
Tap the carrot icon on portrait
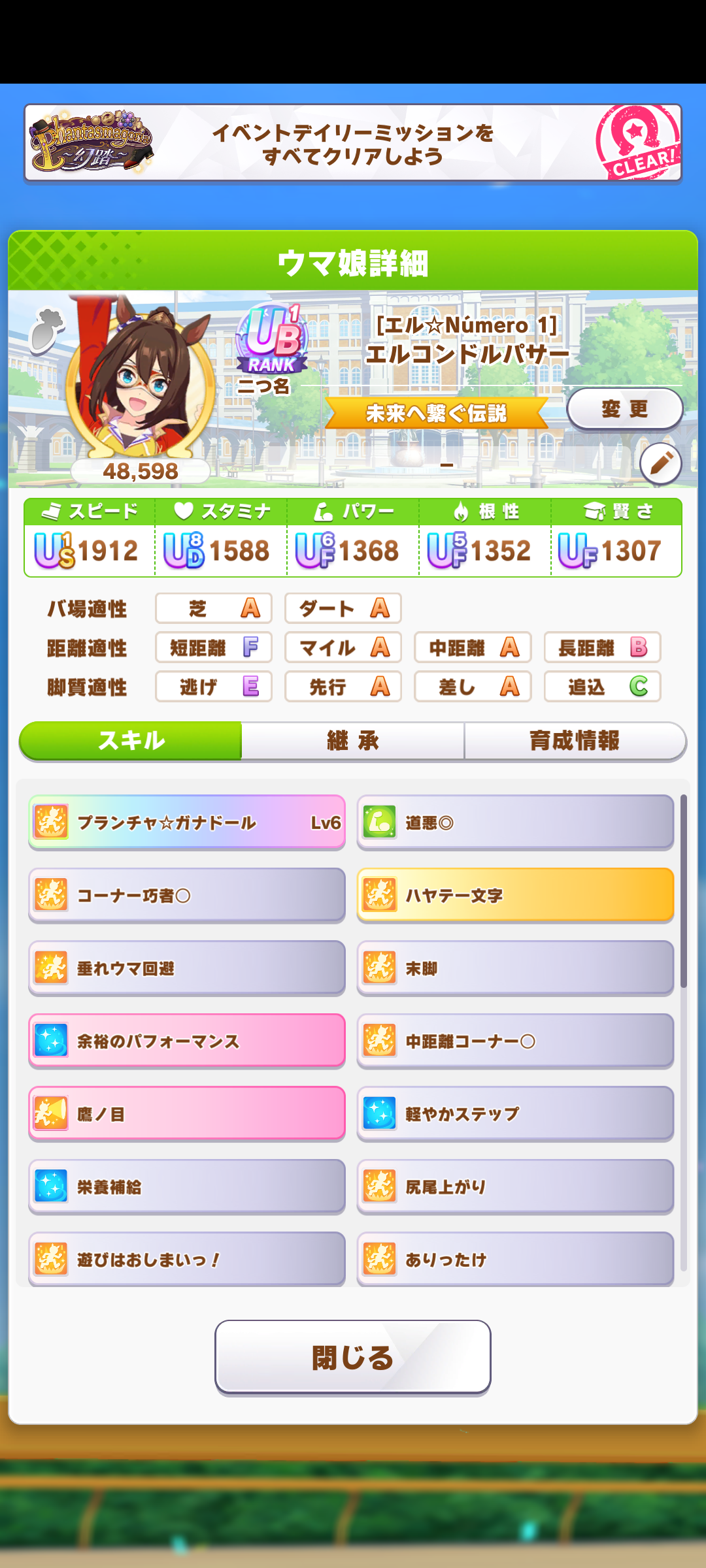(47, 329)
